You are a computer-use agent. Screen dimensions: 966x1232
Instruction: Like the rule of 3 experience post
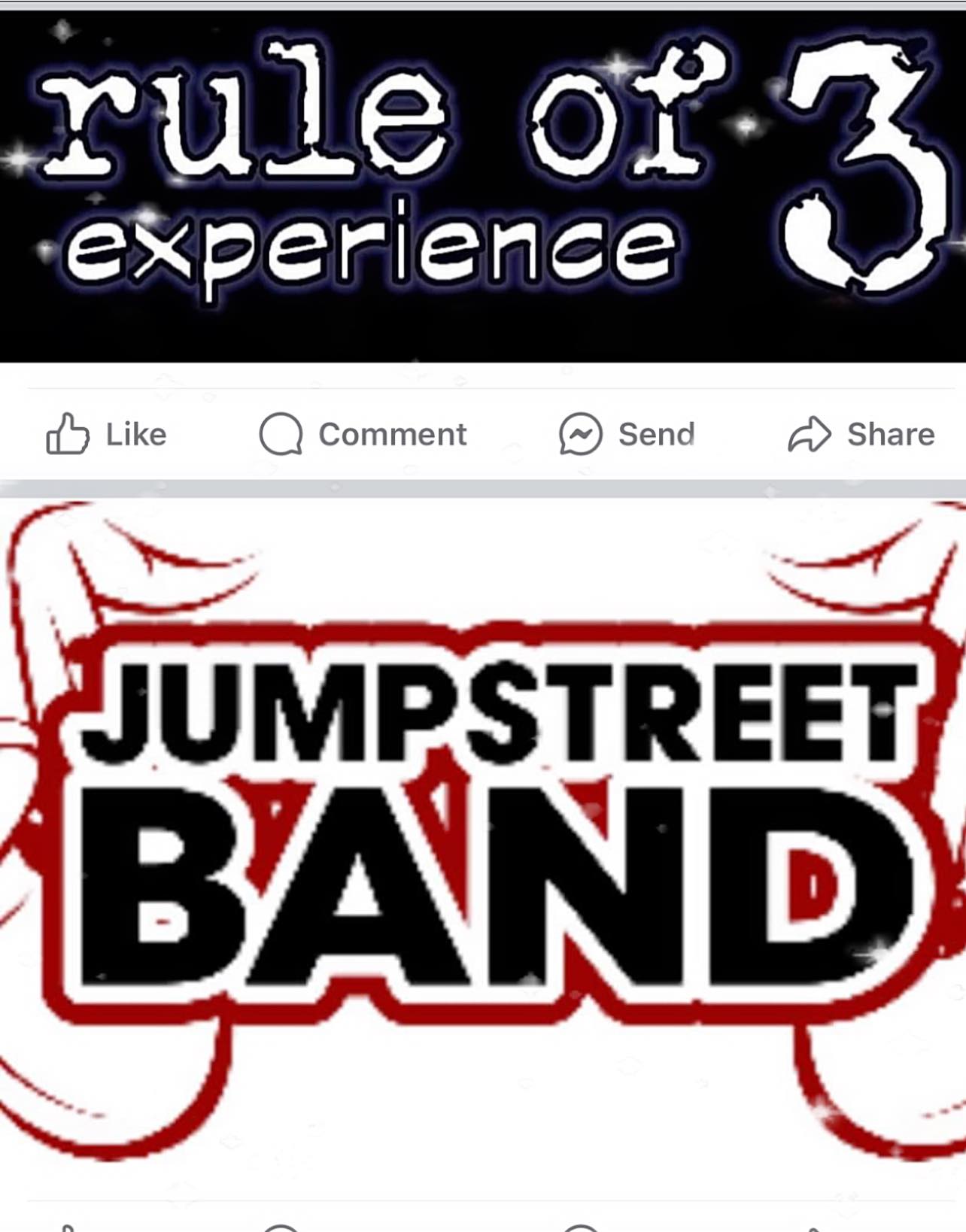(x=106, y=434)
